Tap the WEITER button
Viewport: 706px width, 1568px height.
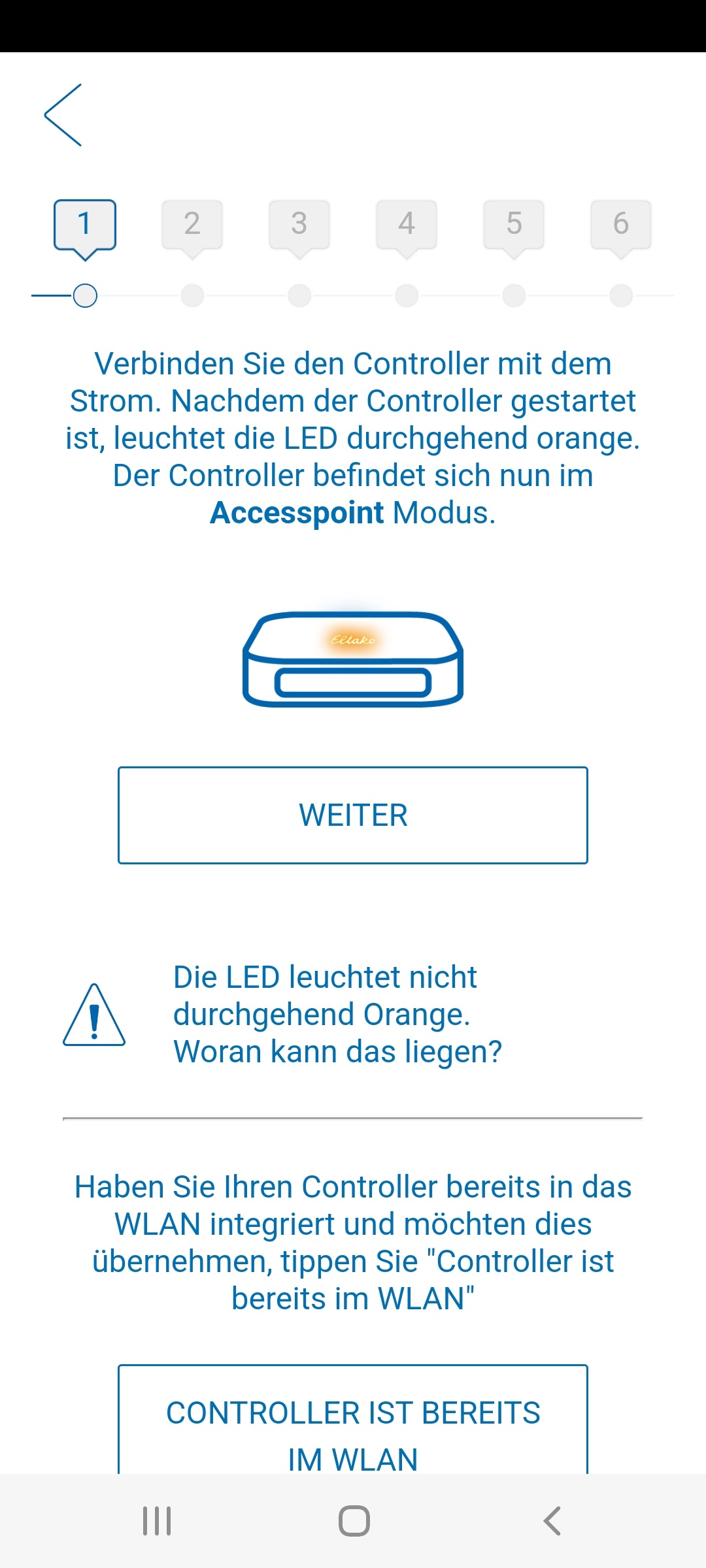(353, 815)
